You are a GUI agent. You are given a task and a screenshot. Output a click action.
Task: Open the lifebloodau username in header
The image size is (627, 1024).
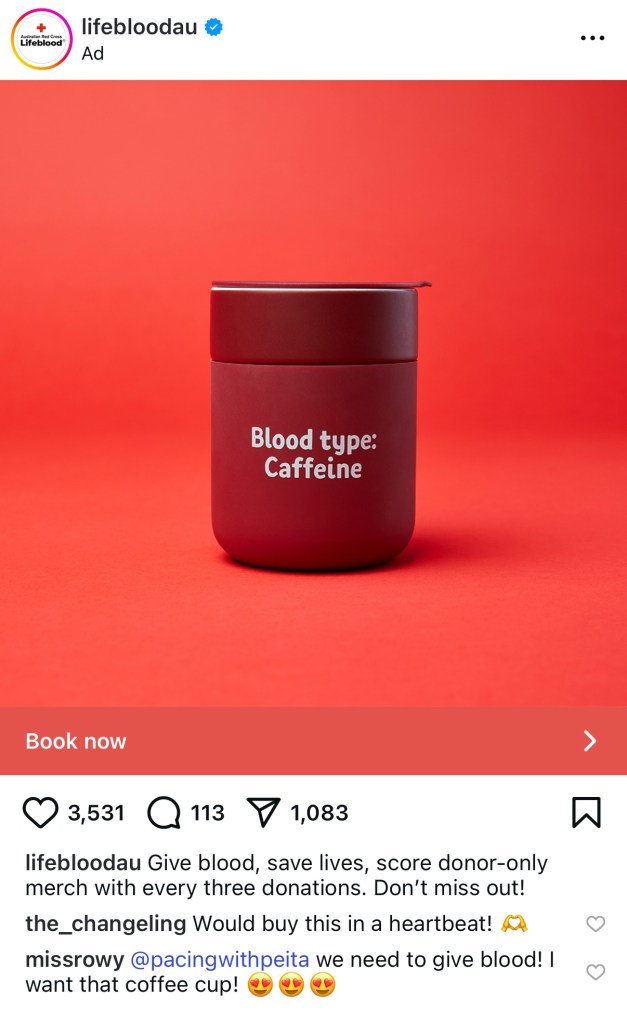click(x=138, y=28)
